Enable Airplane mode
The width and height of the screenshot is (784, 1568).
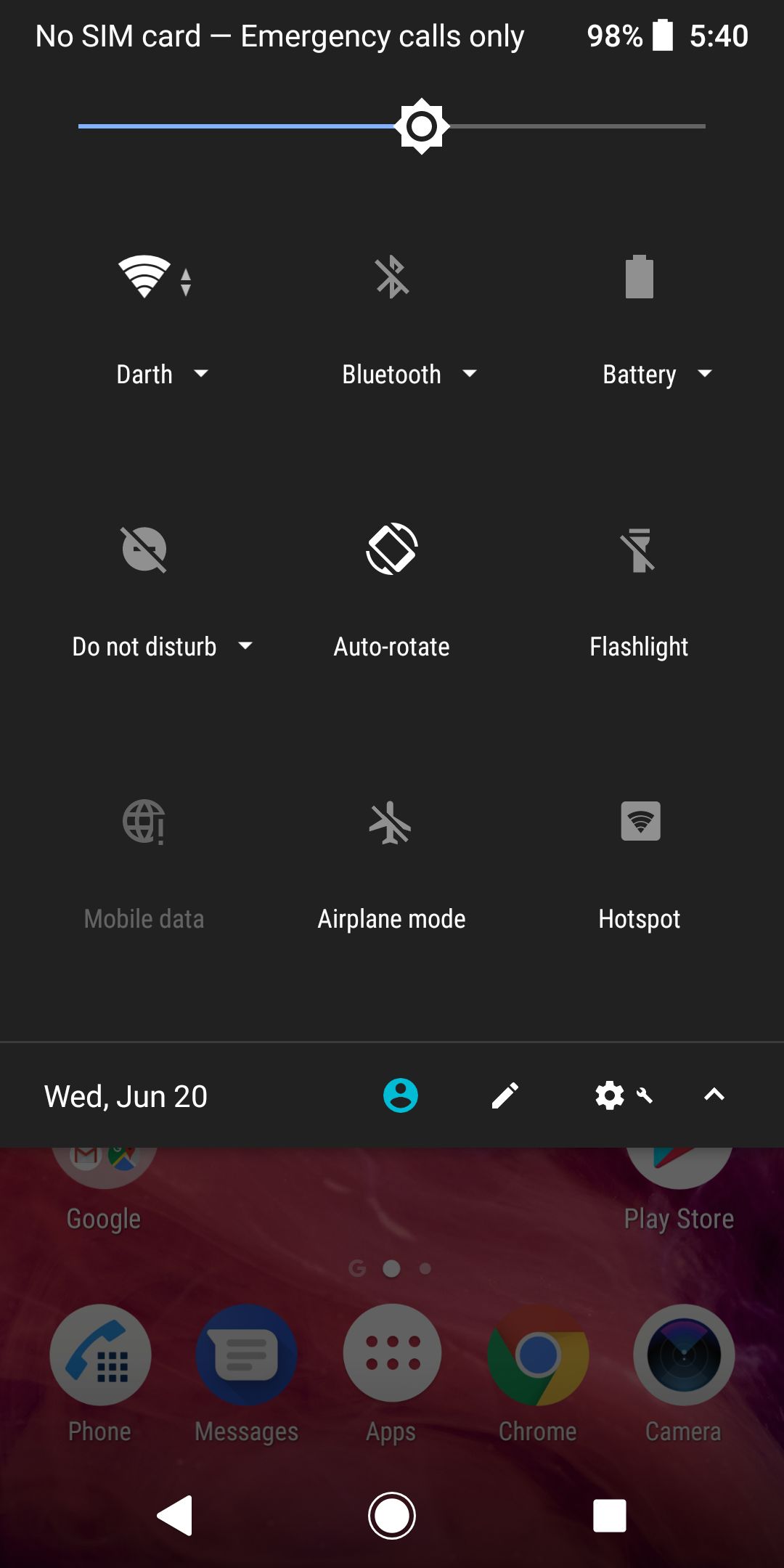coord(391,822)
